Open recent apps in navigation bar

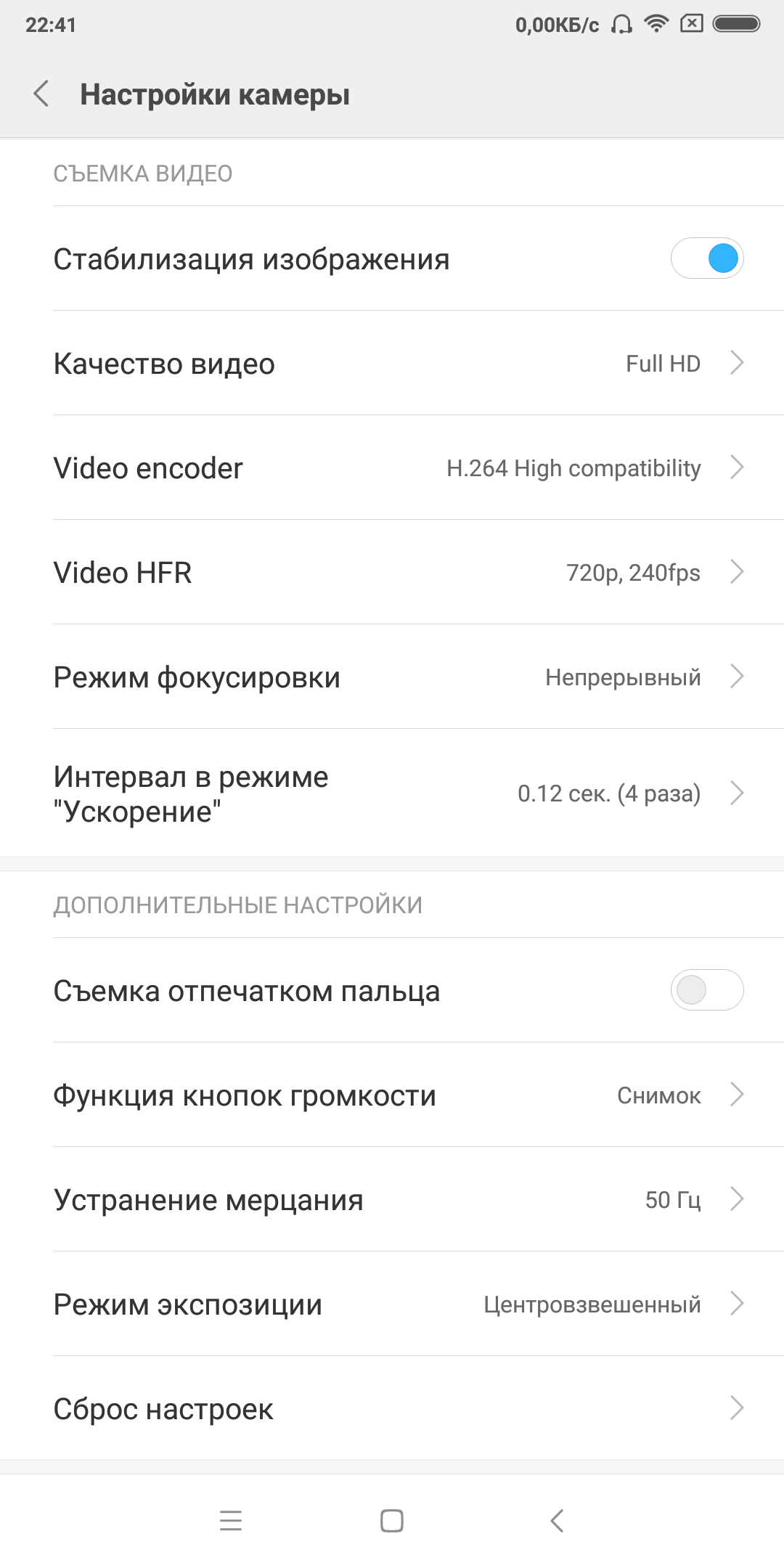tap(231, 1520)
